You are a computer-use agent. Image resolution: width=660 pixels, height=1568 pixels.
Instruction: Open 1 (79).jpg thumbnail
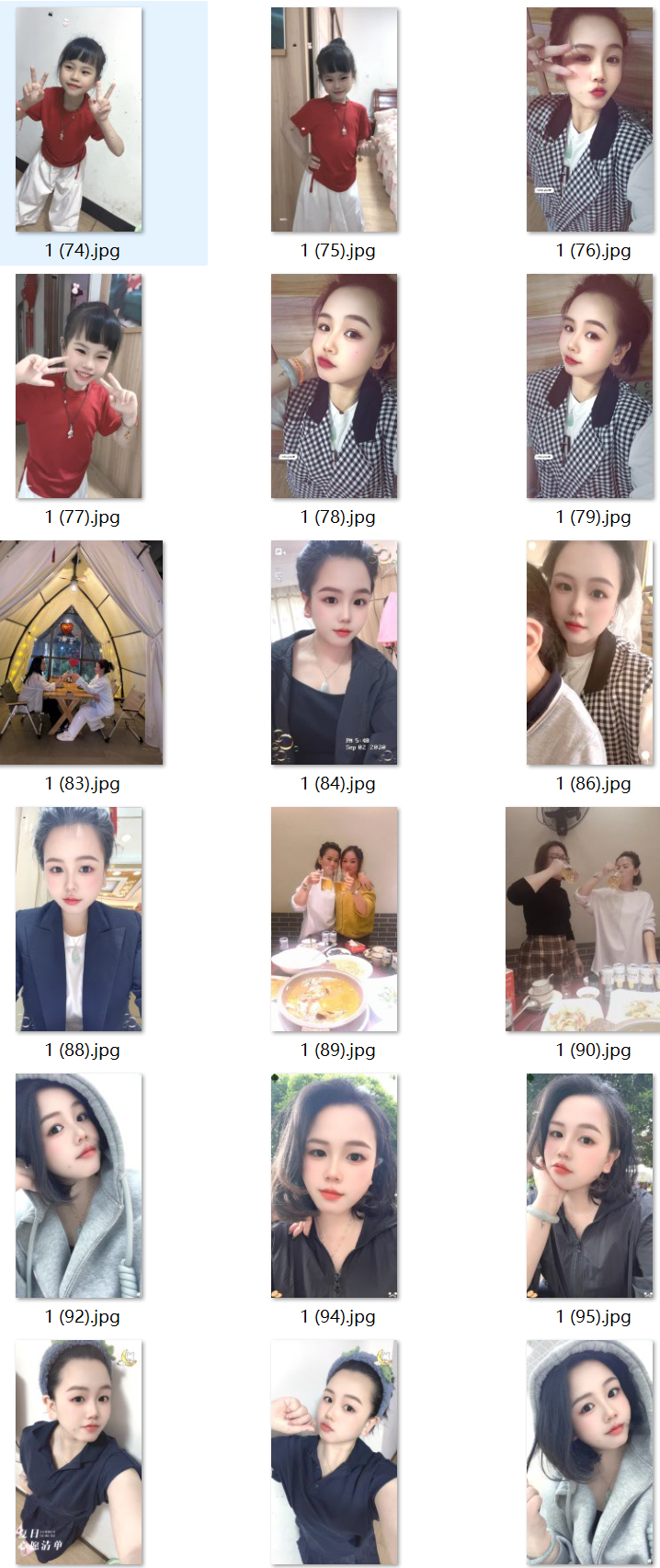(x=590, y=386)
